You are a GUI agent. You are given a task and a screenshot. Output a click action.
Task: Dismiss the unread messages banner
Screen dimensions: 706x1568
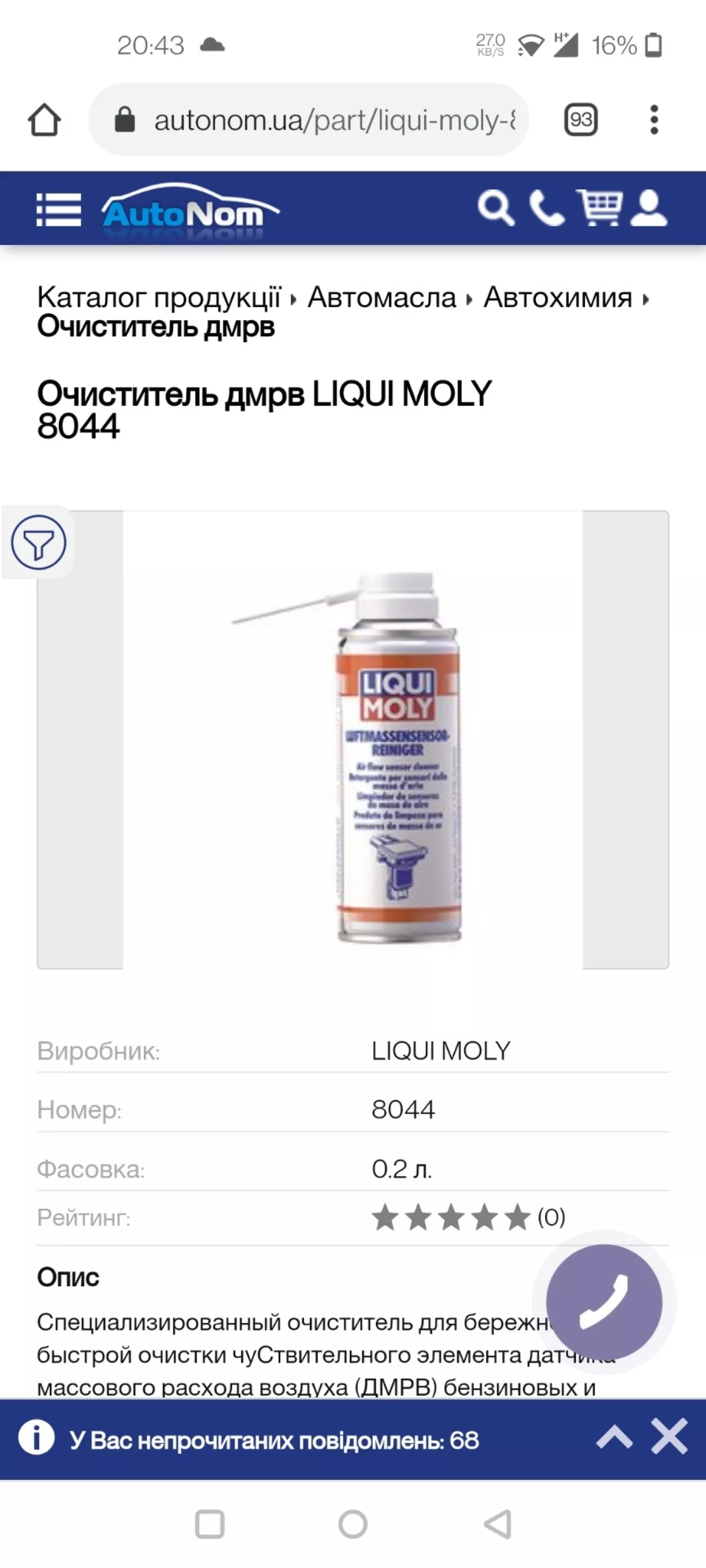tap(669, 1436)
